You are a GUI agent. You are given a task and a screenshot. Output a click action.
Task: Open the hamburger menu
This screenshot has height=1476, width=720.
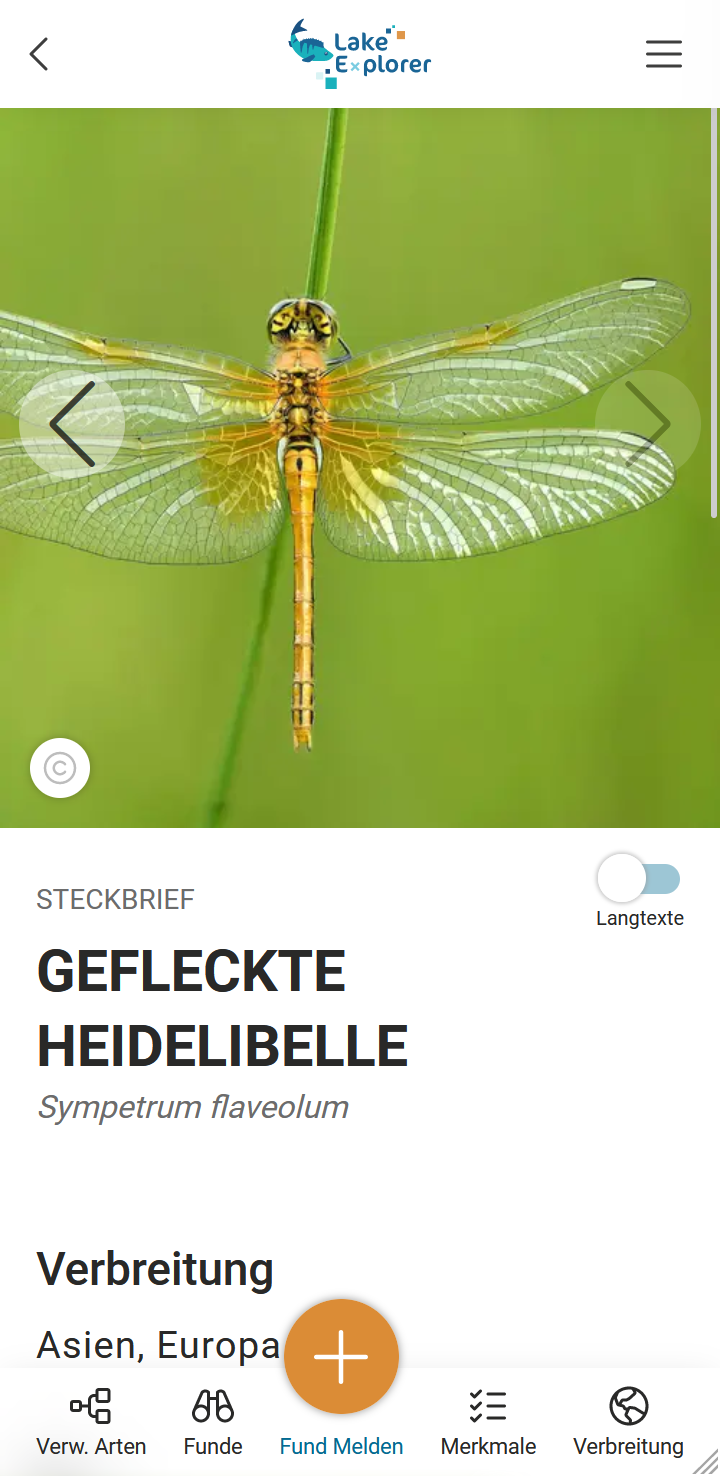click(663, 54)
